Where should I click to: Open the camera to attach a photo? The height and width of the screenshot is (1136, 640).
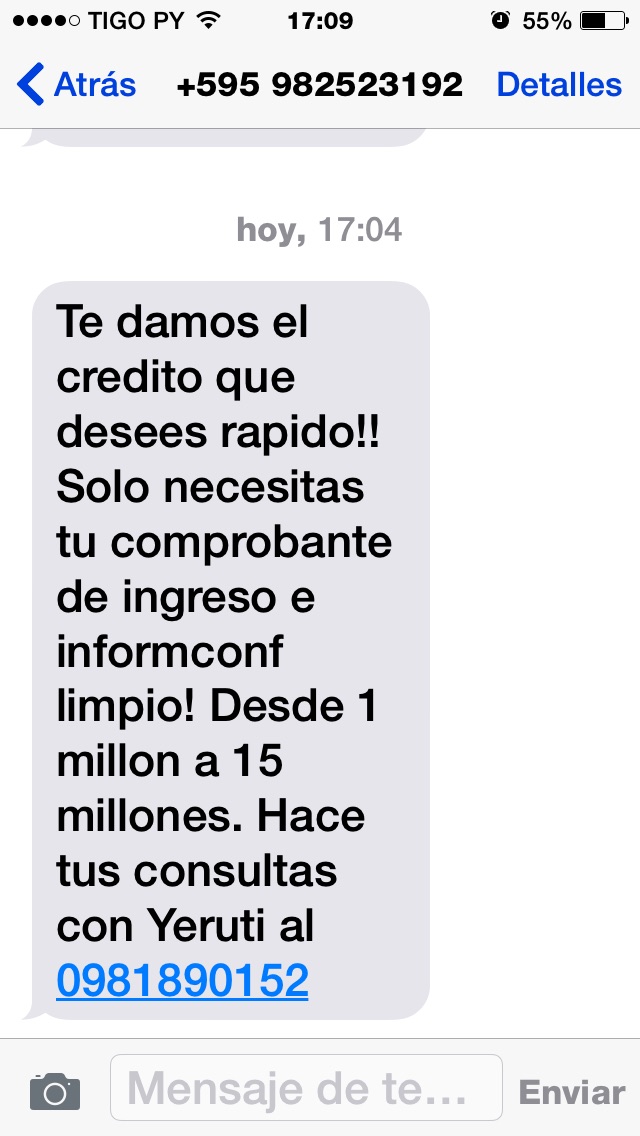[x=55, y=1089]
